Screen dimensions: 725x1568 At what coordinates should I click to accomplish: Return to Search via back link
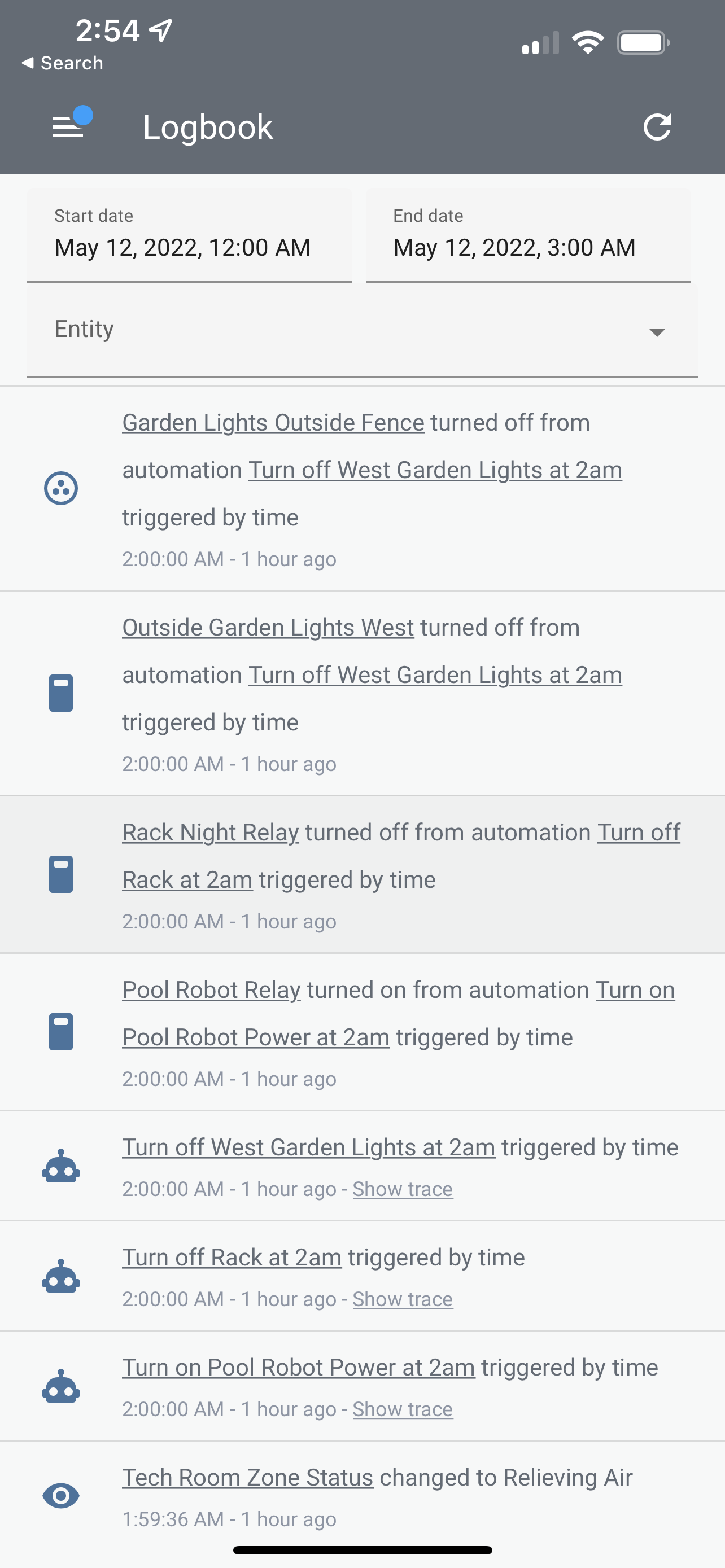[x=62, y=63]
